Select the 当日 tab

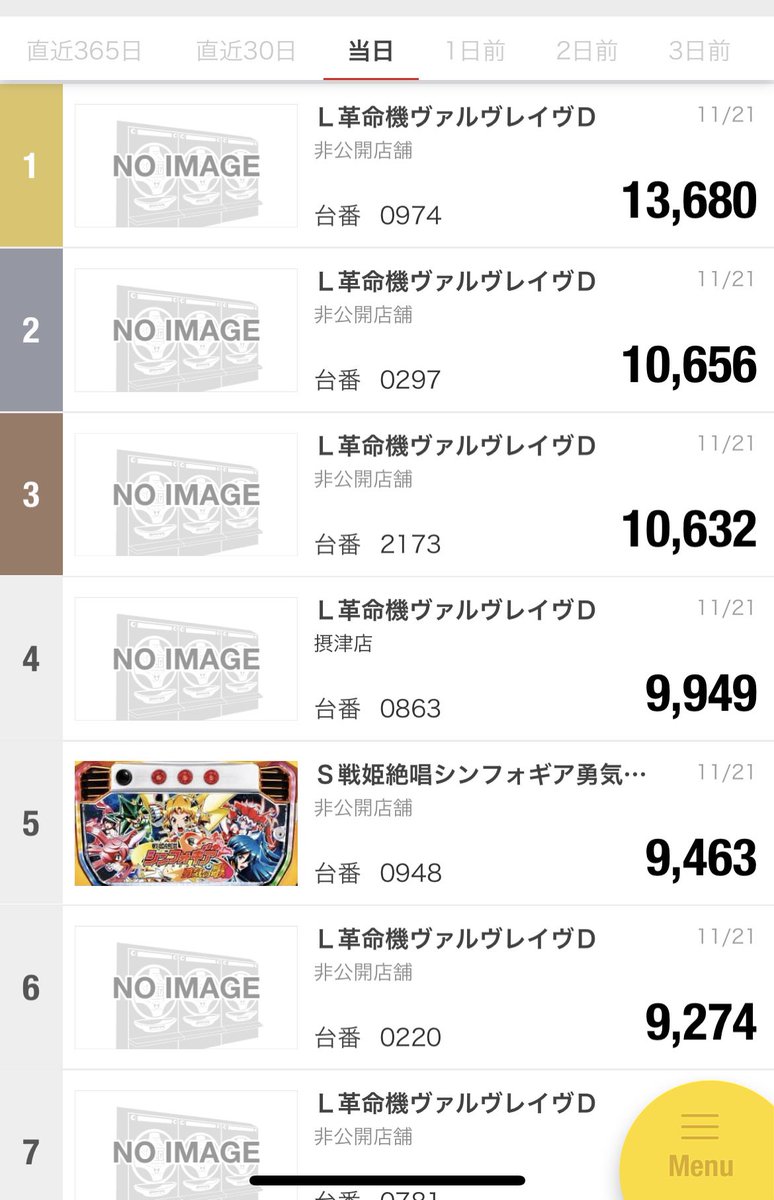click(371, 51)
